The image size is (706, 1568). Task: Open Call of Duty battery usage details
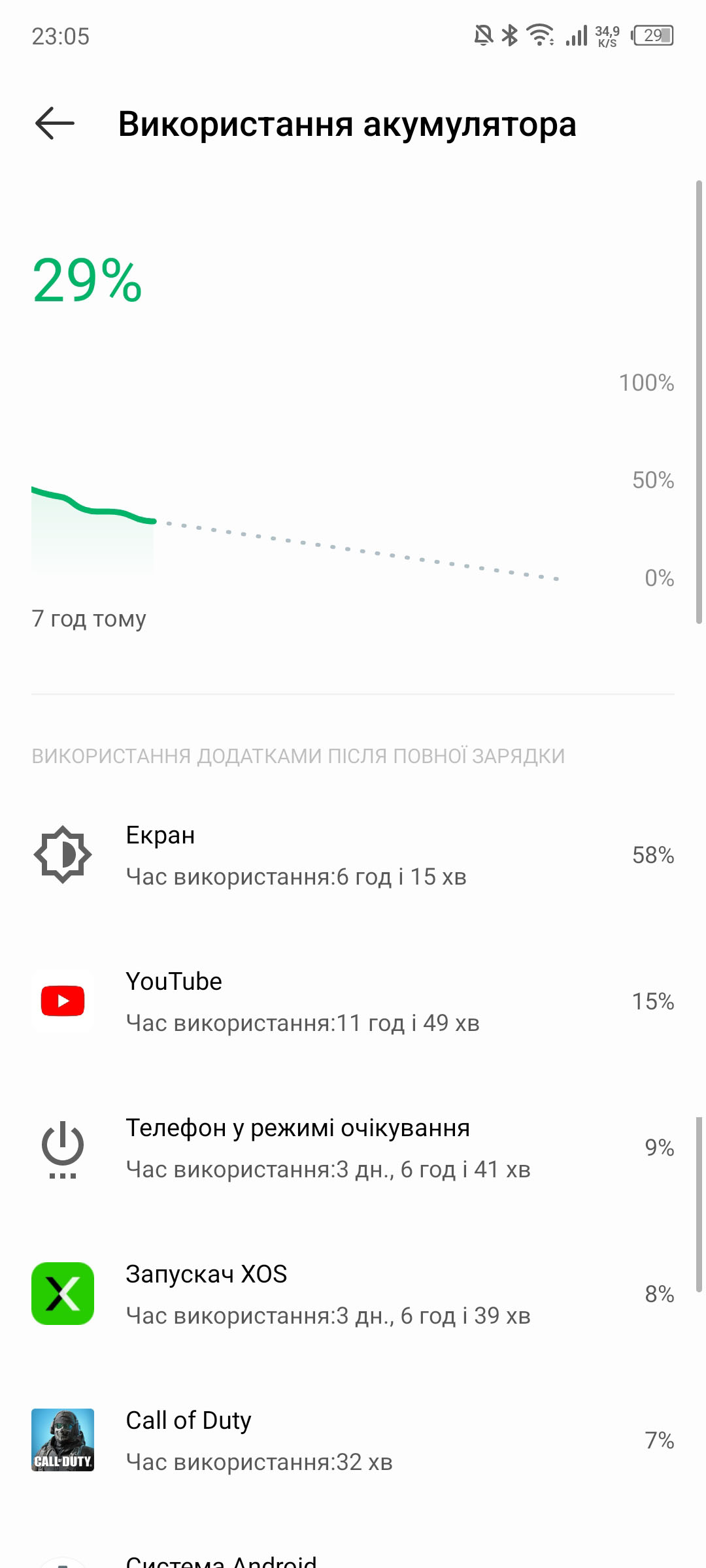pyautogui.click(x=353, y=1441)
